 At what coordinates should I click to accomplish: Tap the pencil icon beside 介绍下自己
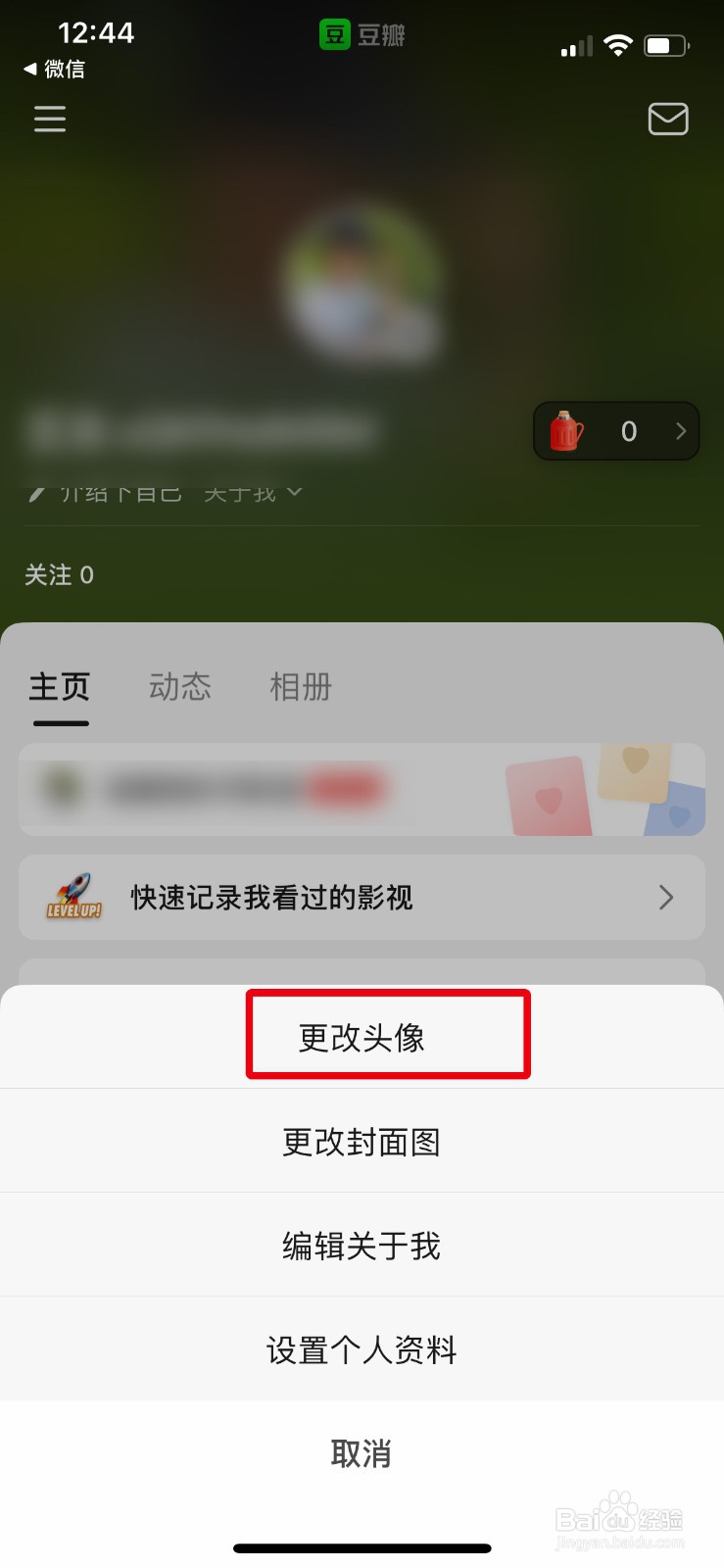tap(35, 492)
